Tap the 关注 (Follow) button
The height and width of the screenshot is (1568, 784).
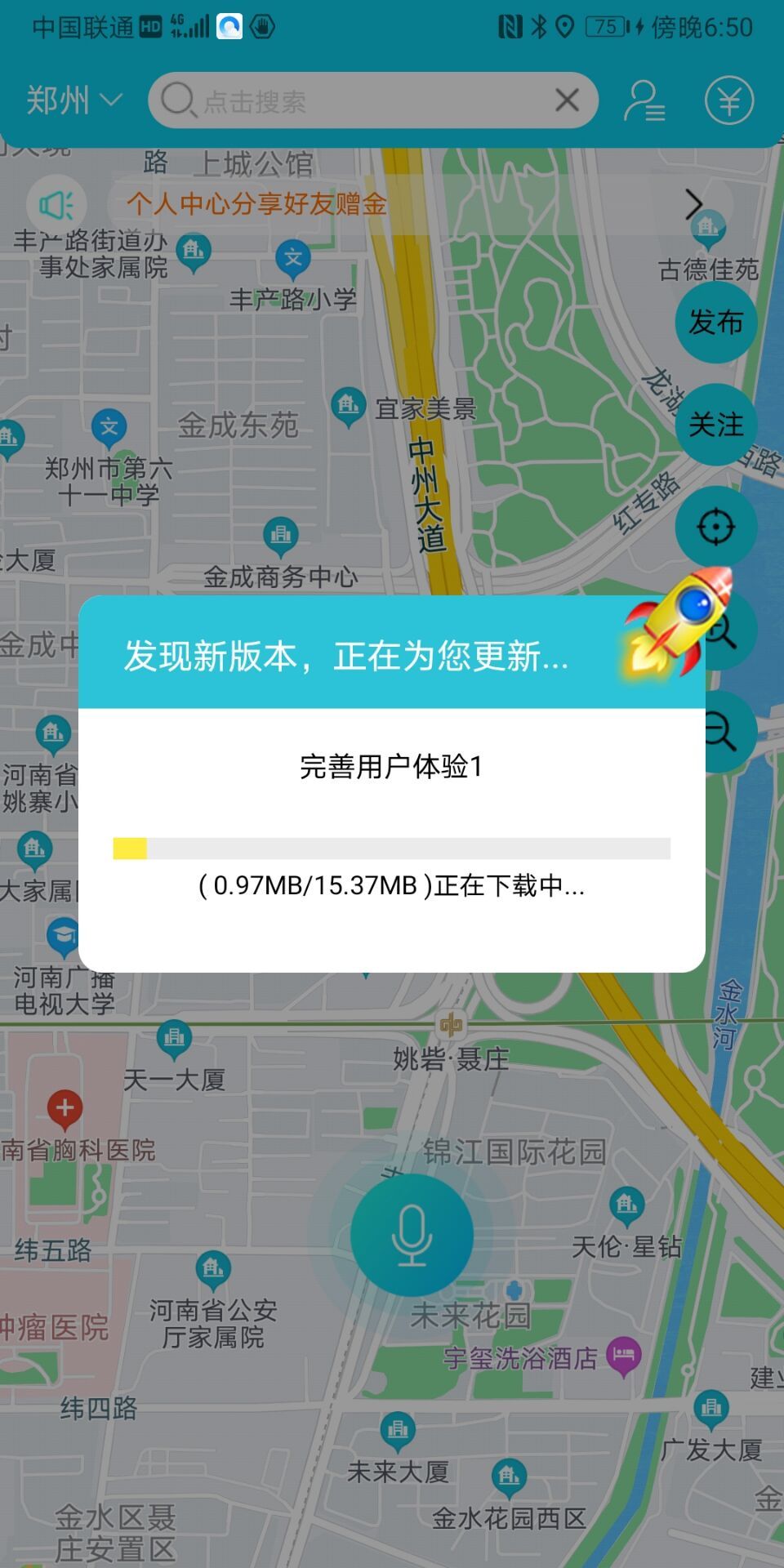coord(716,424)
